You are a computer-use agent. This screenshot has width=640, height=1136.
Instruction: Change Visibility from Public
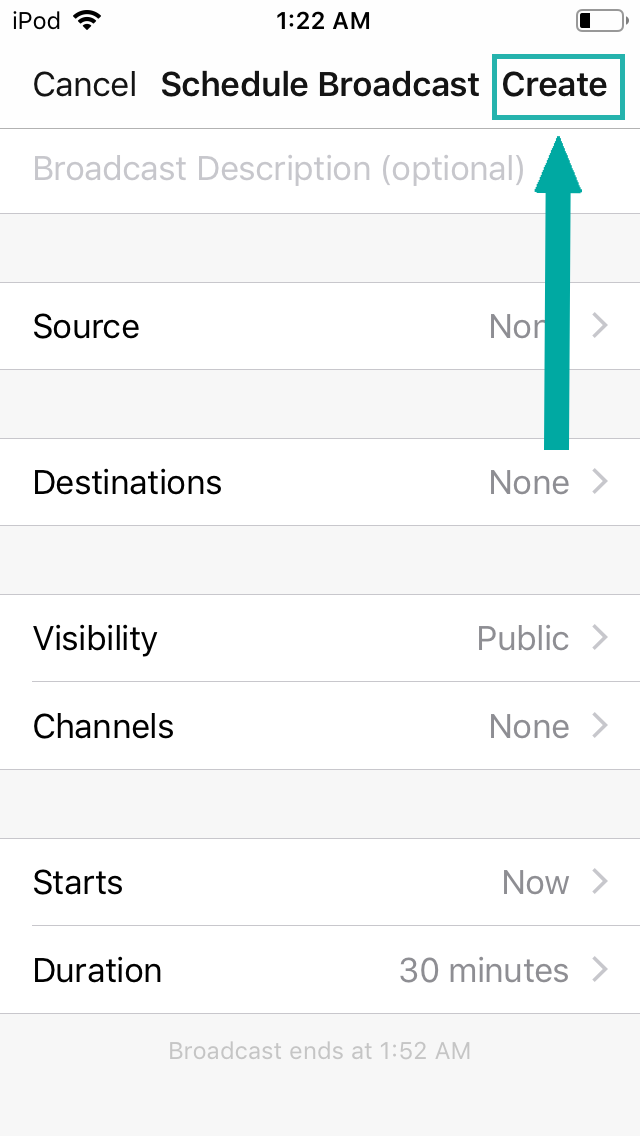tap(320, 638)
